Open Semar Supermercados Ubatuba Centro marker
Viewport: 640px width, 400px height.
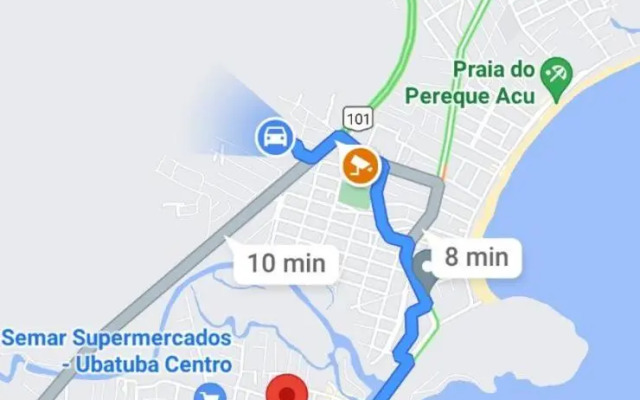pyautogui.click(x=210, y=392)
